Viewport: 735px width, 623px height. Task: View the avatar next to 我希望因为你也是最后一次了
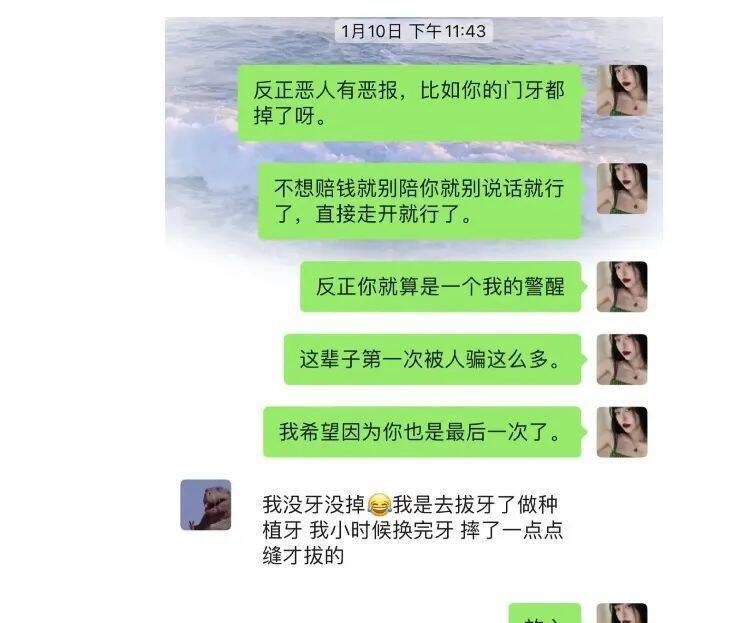(x=621, y=432)
